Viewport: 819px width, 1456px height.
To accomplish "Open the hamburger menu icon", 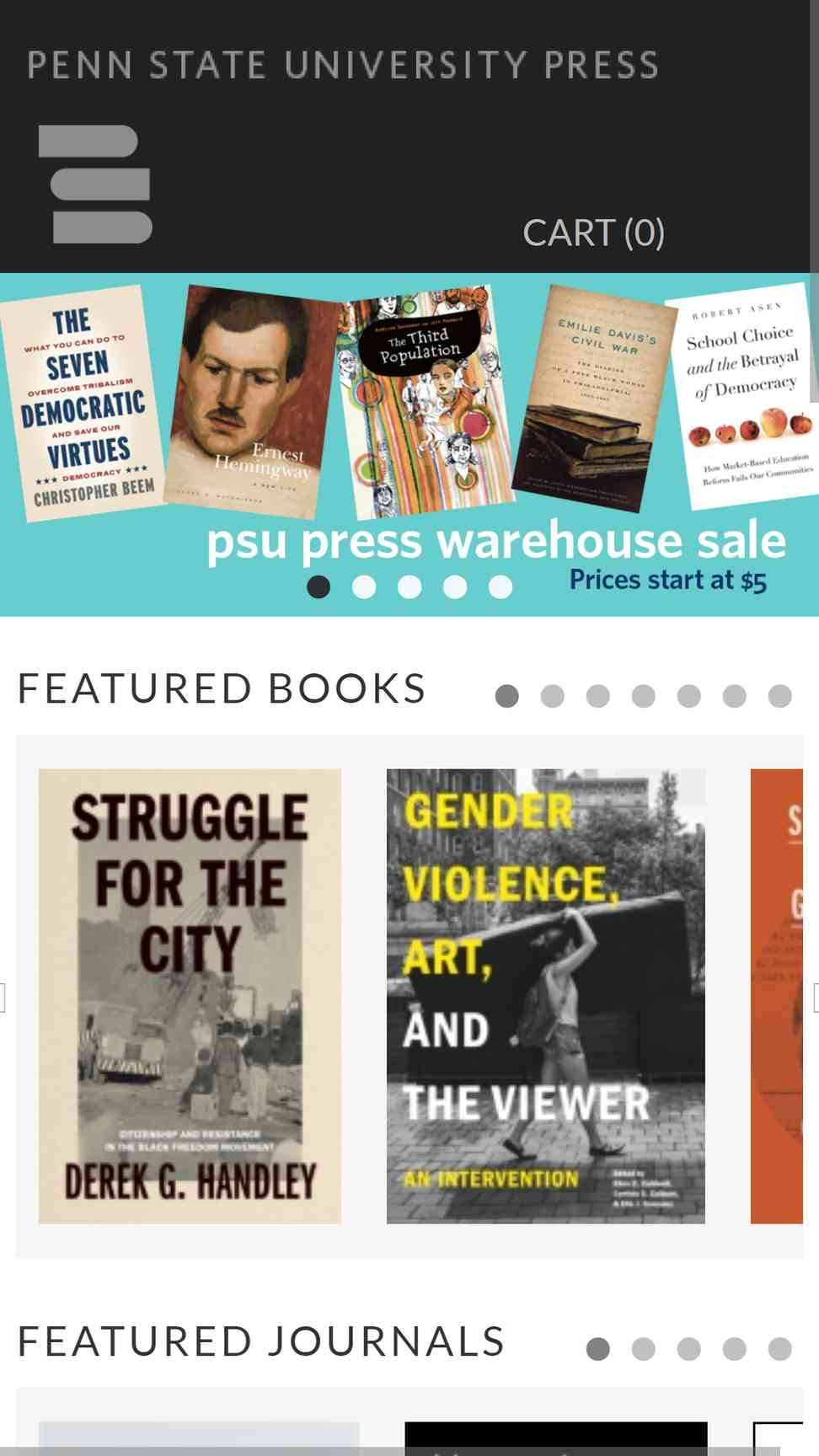I will (95, 185).
